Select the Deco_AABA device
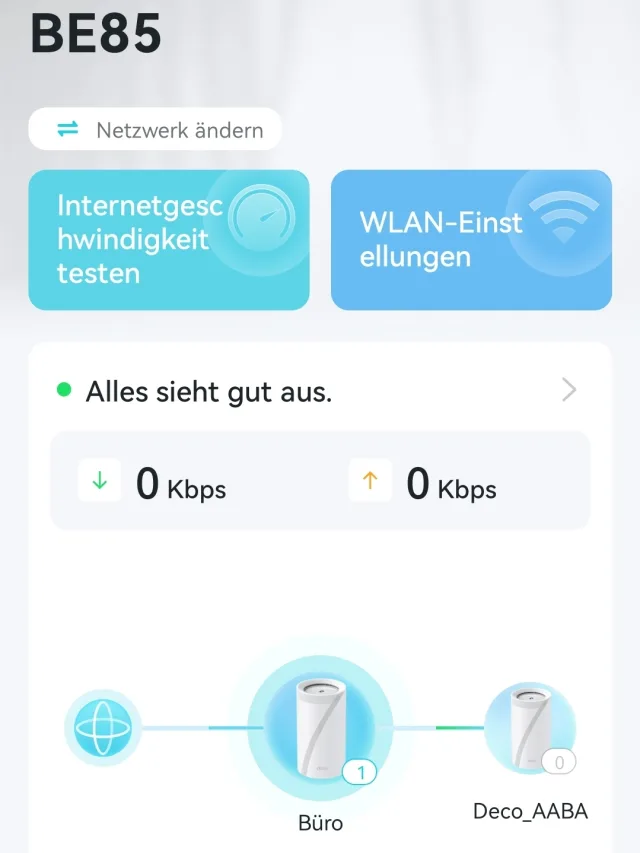 tap(530, 729)
